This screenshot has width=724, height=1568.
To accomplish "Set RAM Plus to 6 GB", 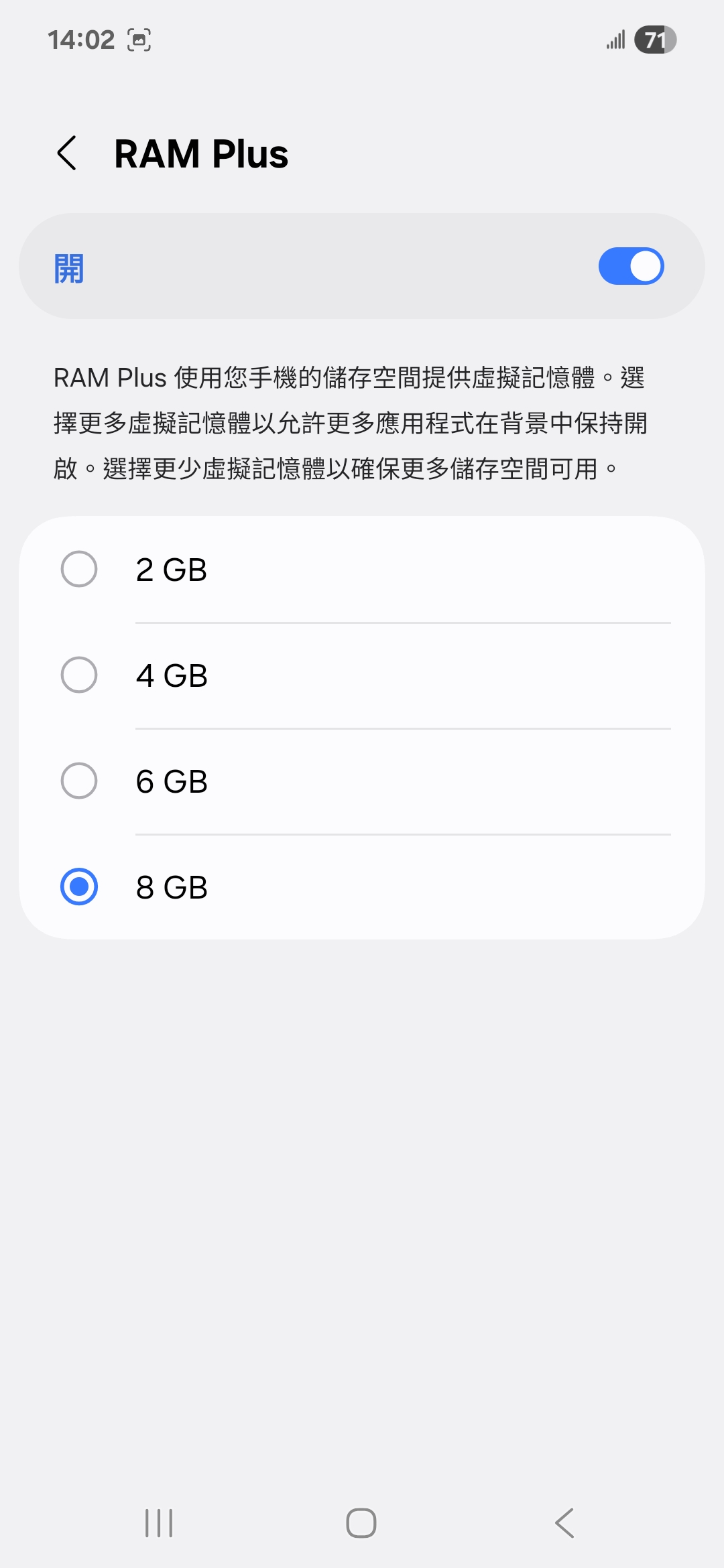I will pyautogui.click(x=79, y=781).
